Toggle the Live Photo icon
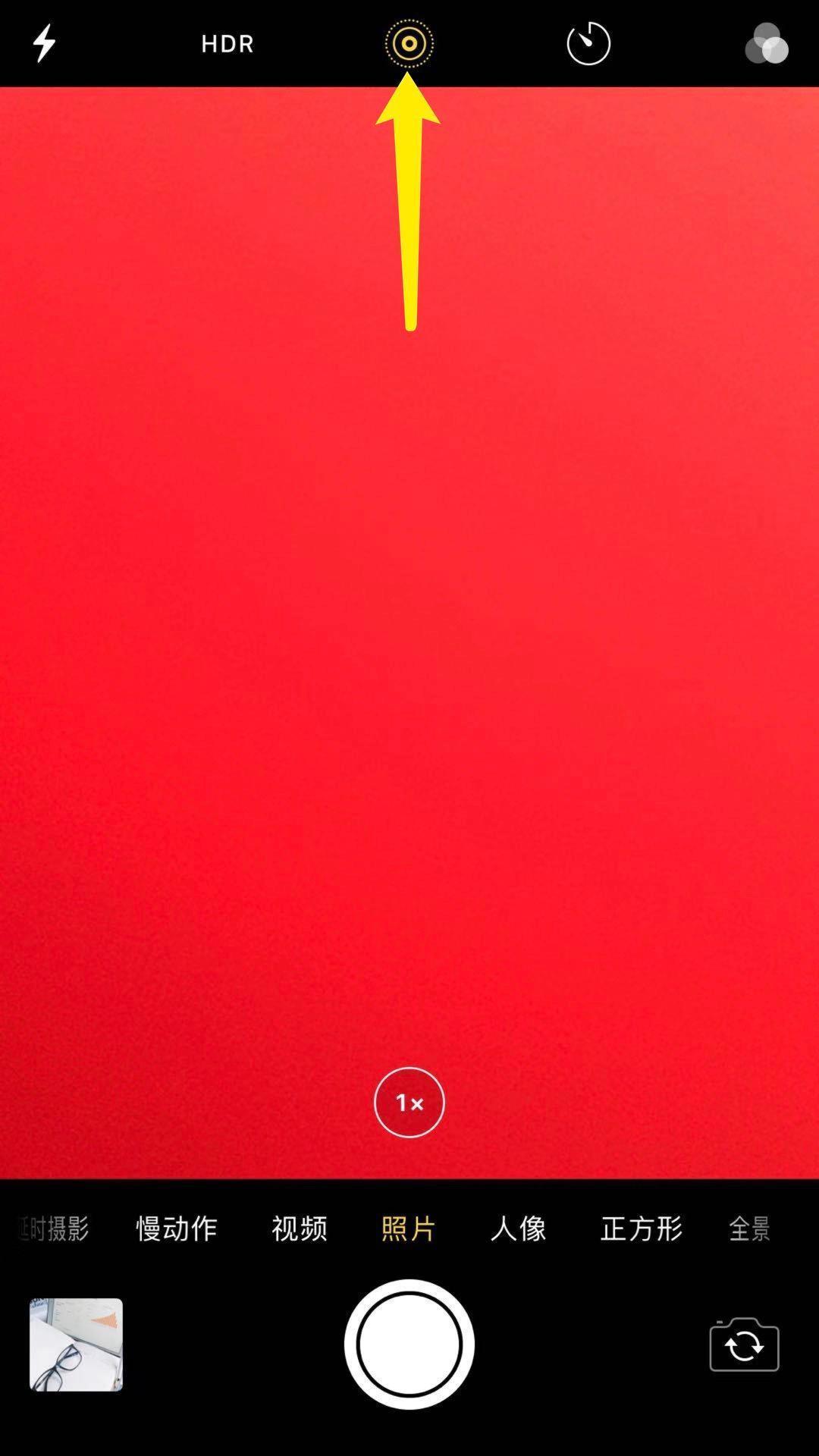Image resolution: width=819 pixels, height=1456 pixels. pos(409,44)
